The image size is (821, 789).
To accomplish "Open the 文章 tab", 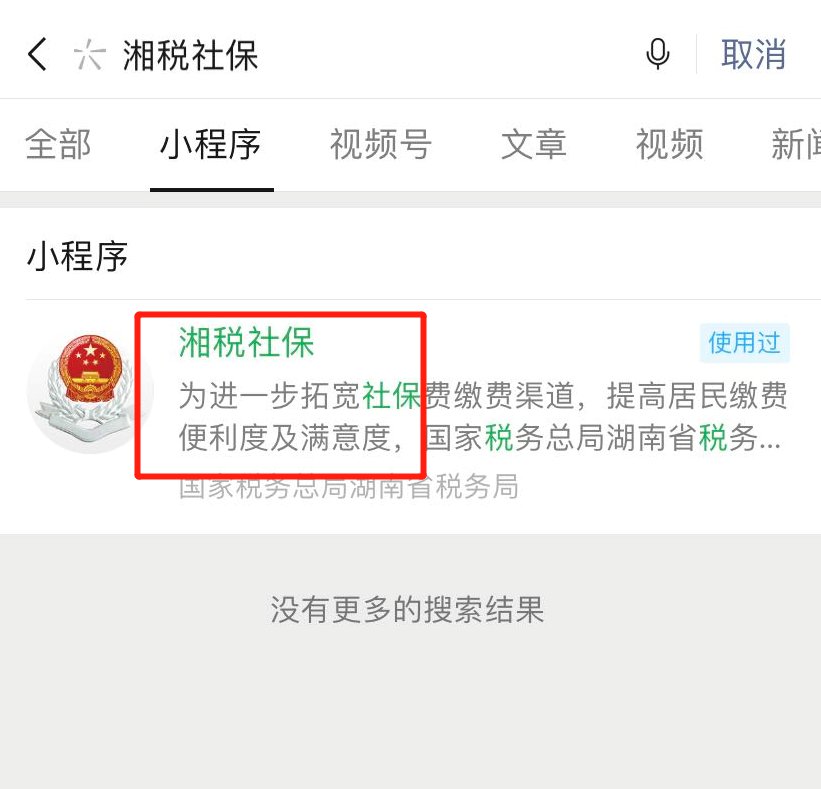I will 533,145.
